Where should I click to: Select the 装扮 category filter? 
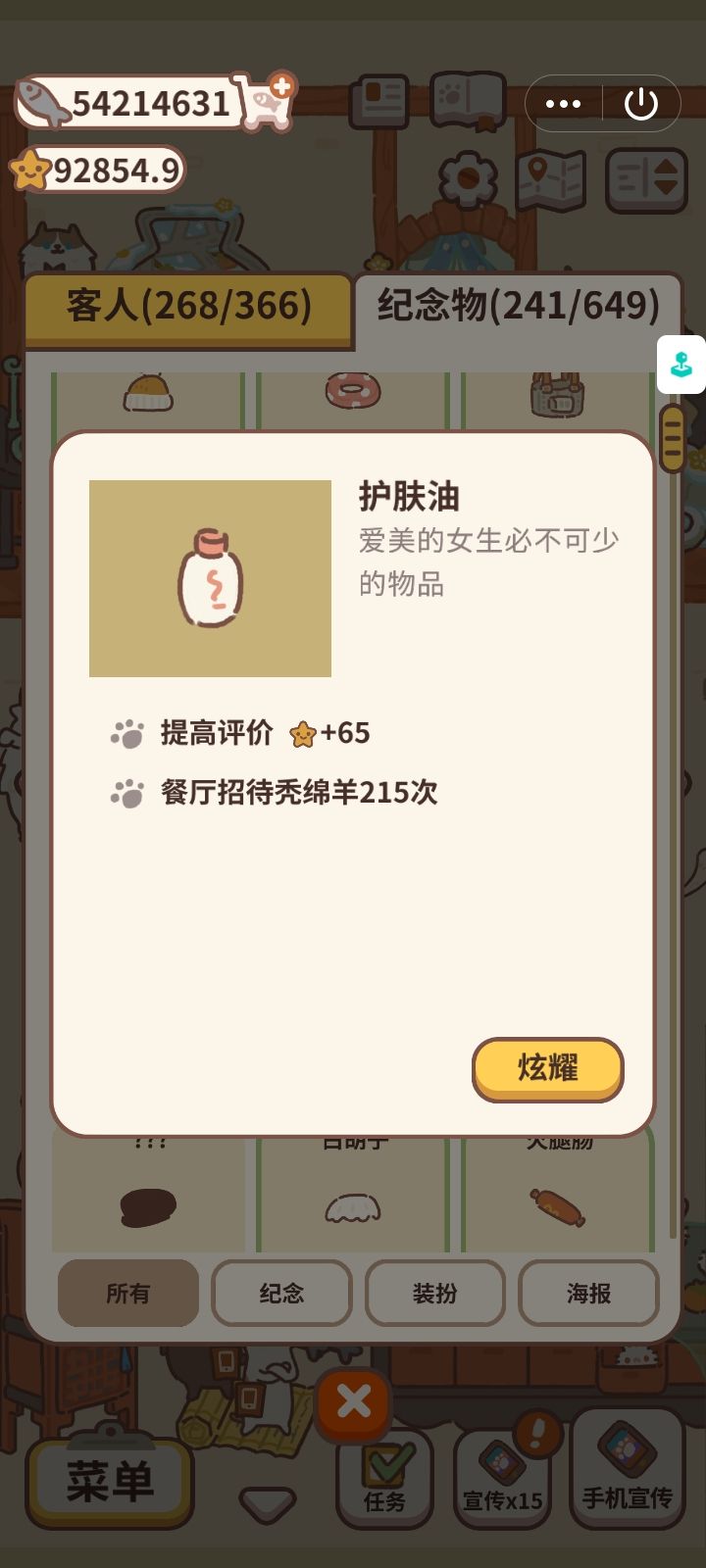(435, 1294)
